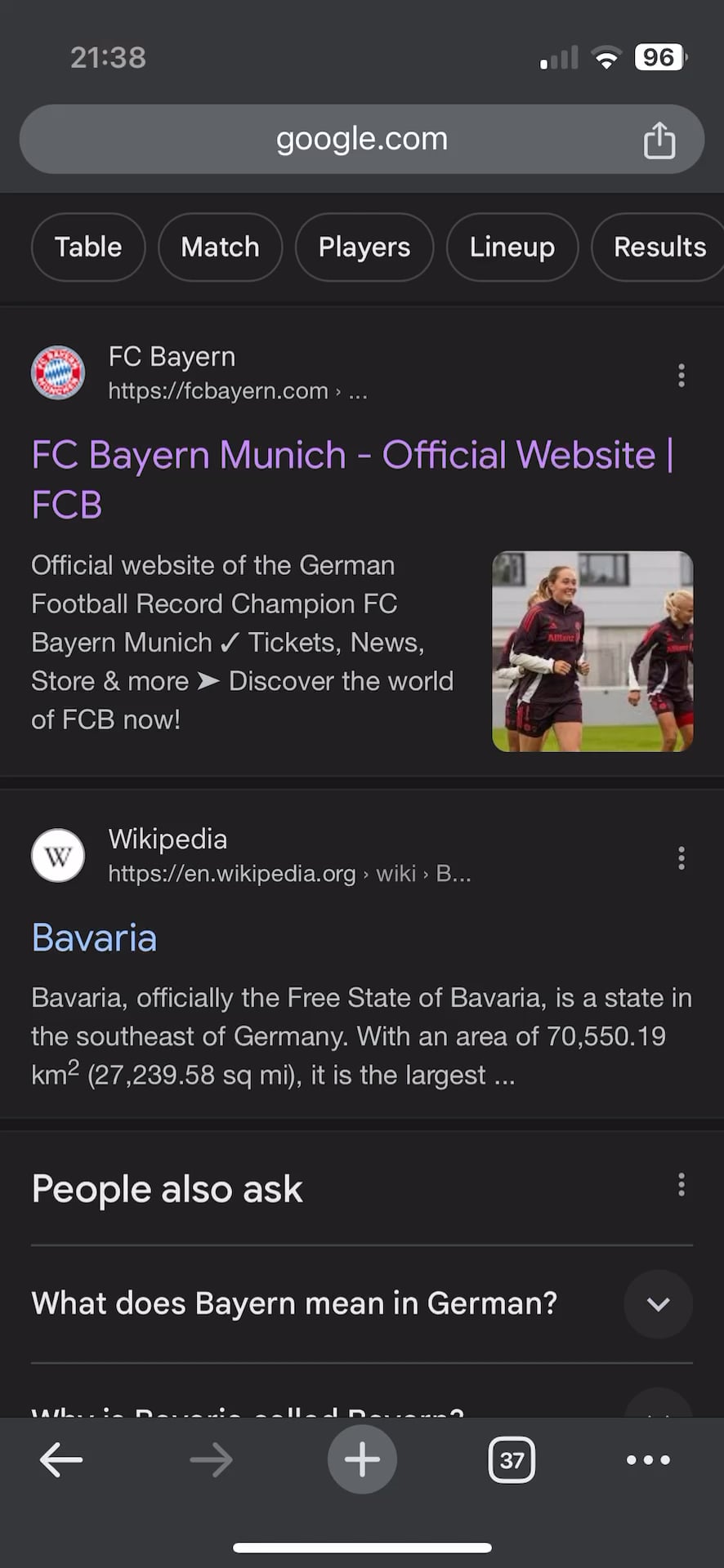The image size is (724, 1568).
Task: Select the Players filter chip
Action: click(364, 247)
